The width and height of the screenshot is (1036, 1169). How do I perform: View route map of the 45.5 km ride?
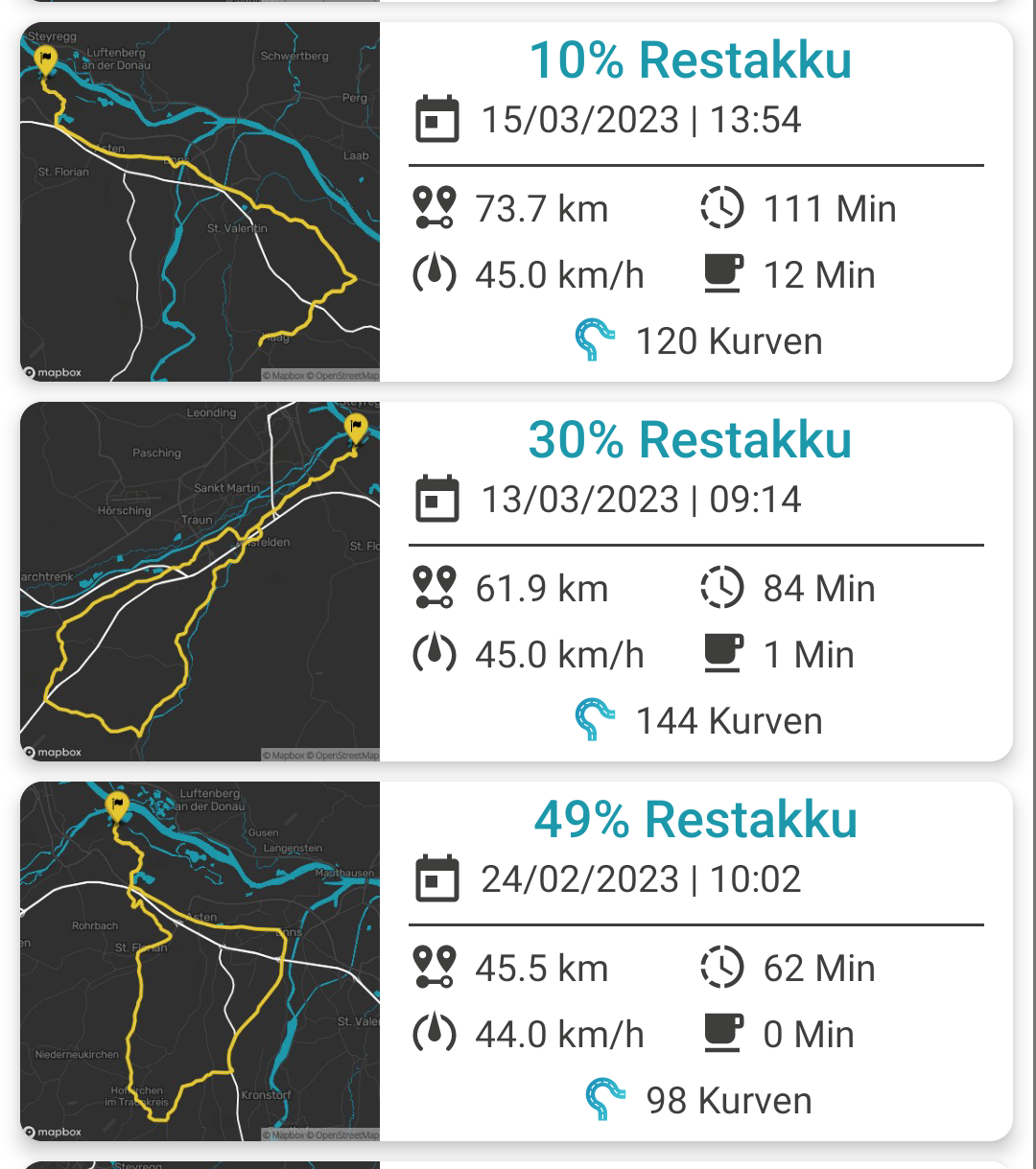click(200, 961)
